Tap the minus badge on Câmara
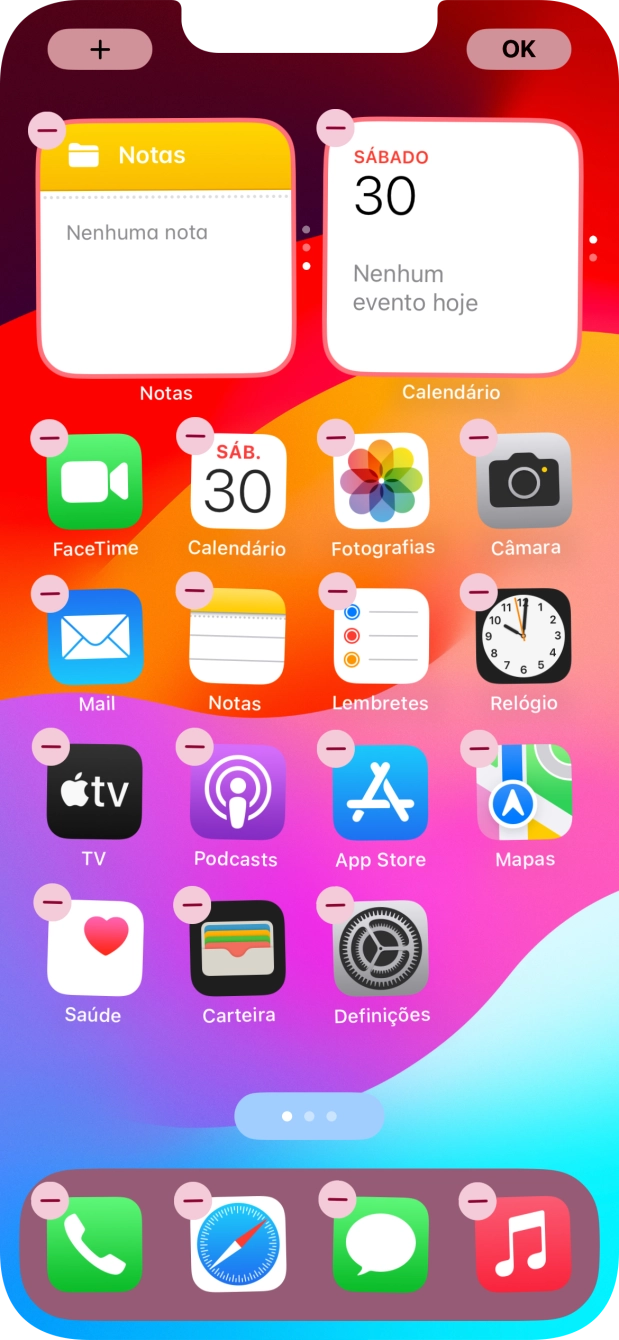The width and height of the screenshot is (619, 1340). [x=479, y=437]
